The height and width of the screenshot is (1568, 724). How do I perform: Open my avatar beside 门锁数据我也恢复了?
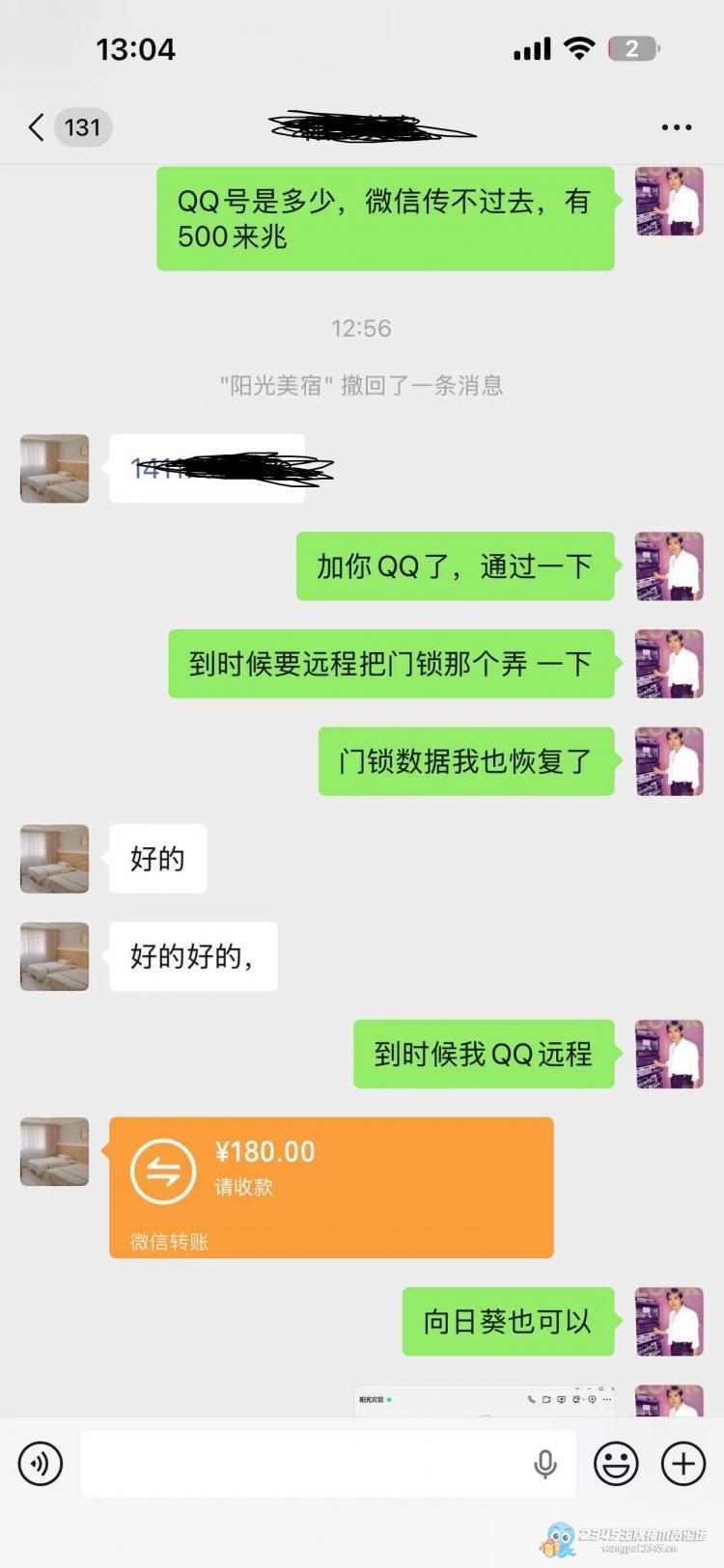pyautogui.click(x=669, y=761)
